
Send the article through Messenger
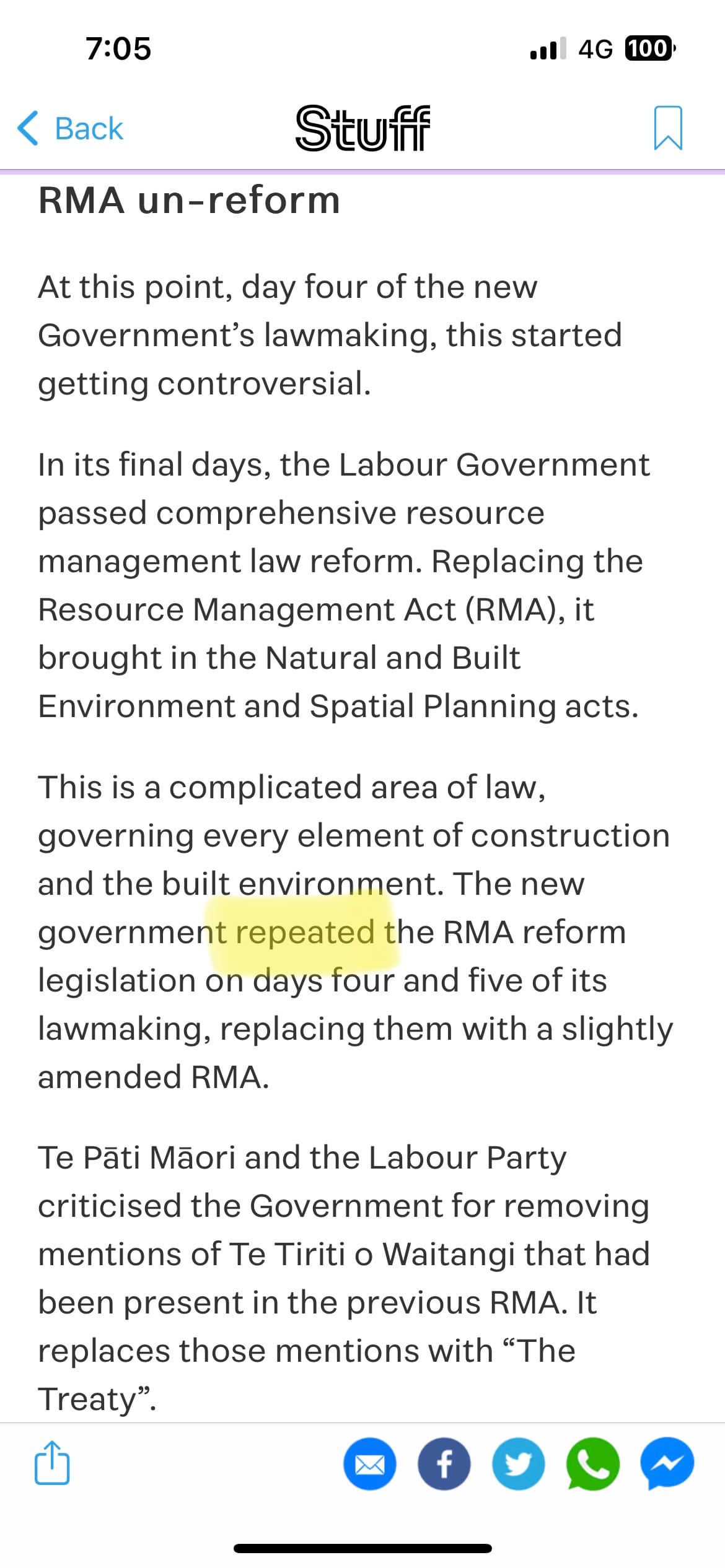point(667,1464)
